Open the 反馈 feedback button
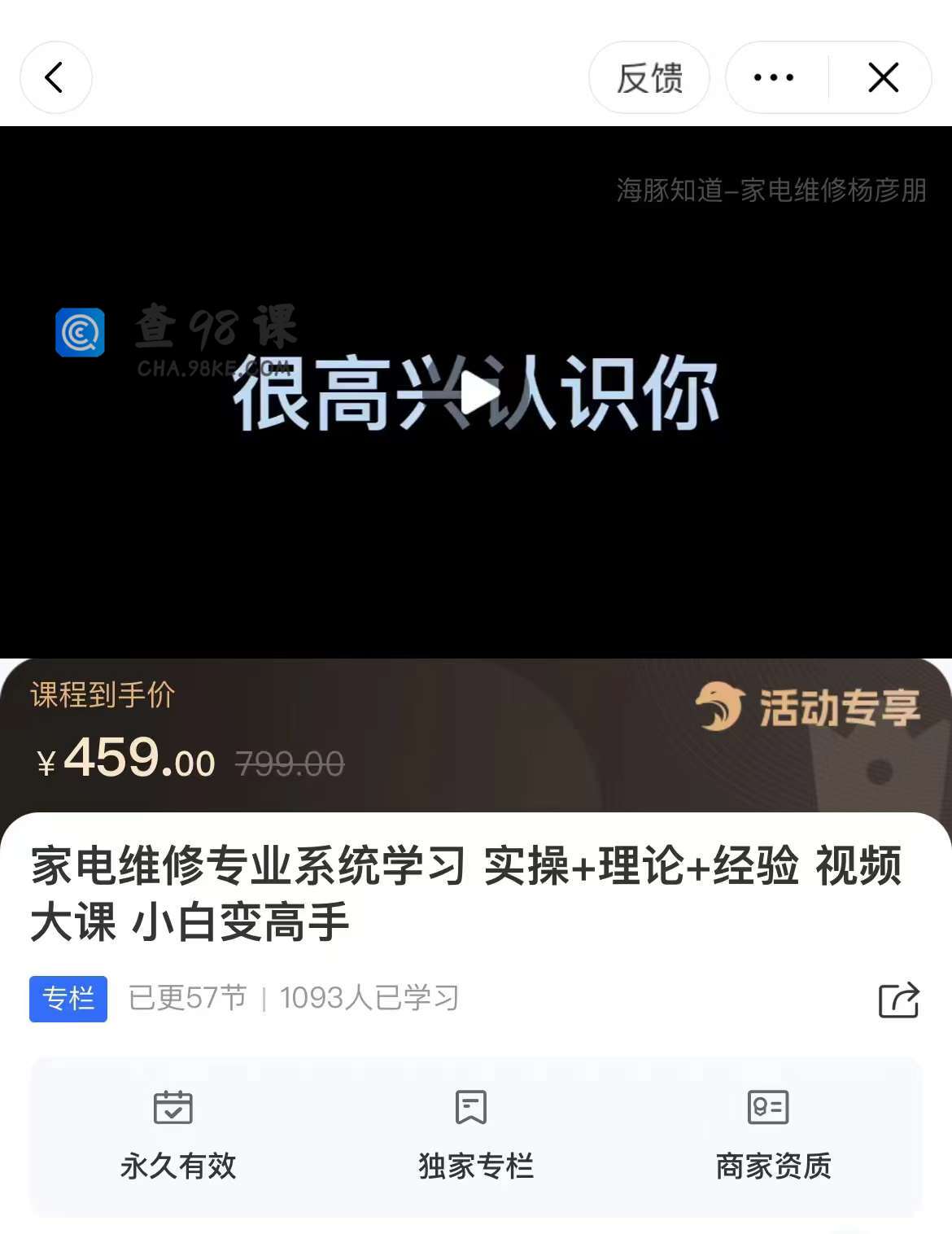Screen dimensions: 952x1234 tap(648, 78)
